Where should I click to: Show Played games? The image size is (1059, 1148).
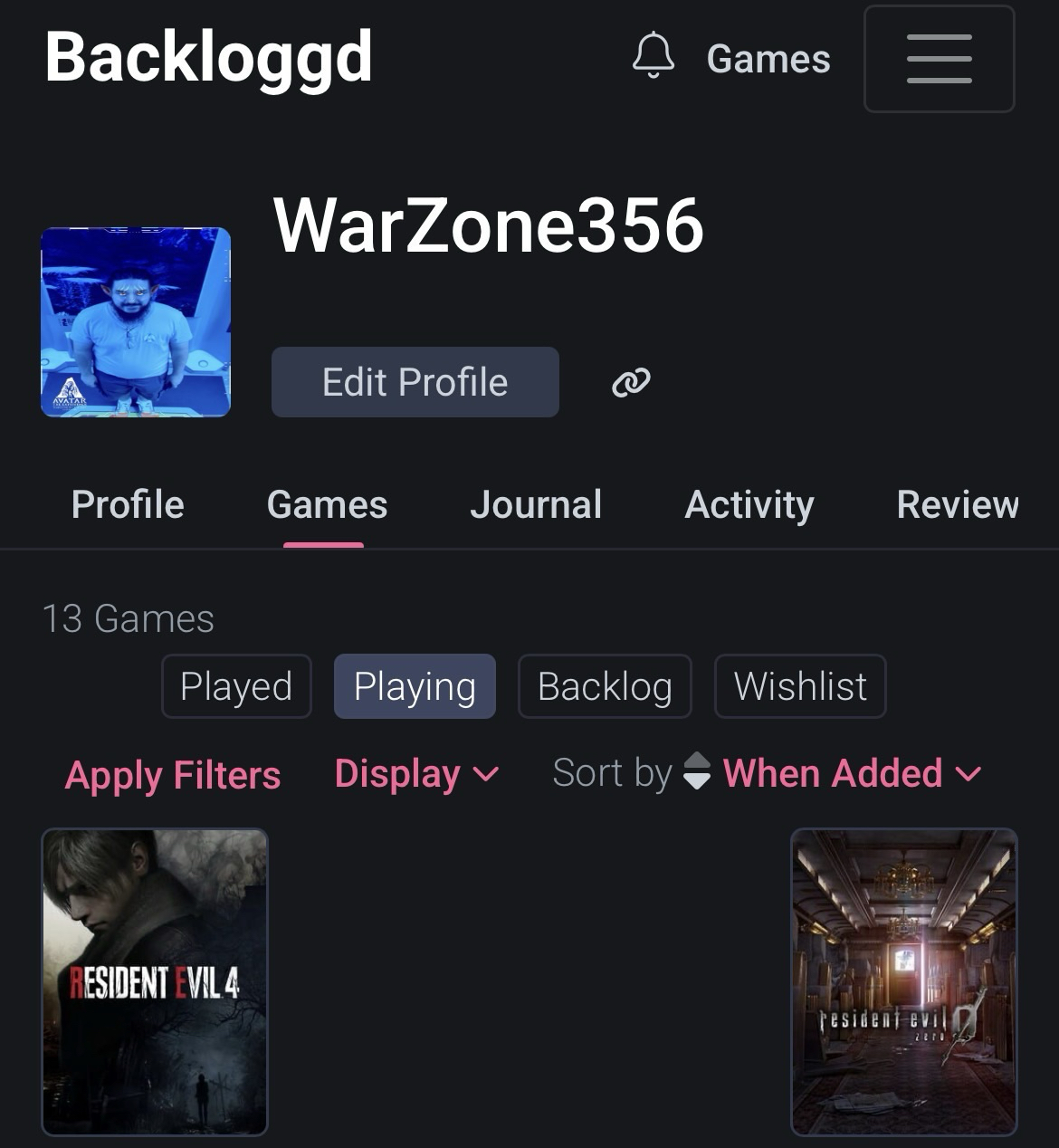[x=236, y=686]
